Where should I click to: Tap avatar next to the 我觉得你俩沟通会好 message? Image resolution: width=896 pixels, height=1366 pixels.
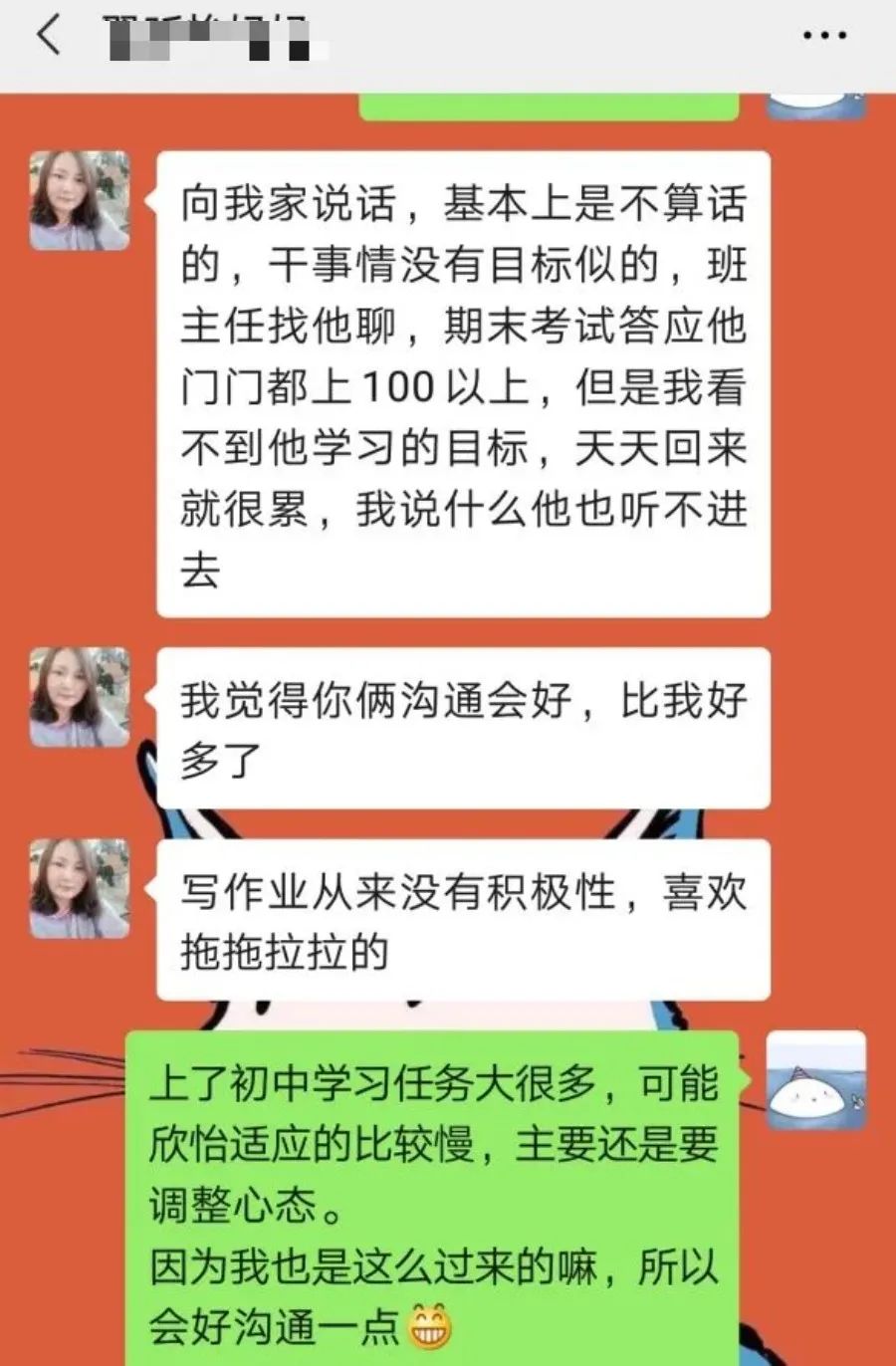coord(80,697)
